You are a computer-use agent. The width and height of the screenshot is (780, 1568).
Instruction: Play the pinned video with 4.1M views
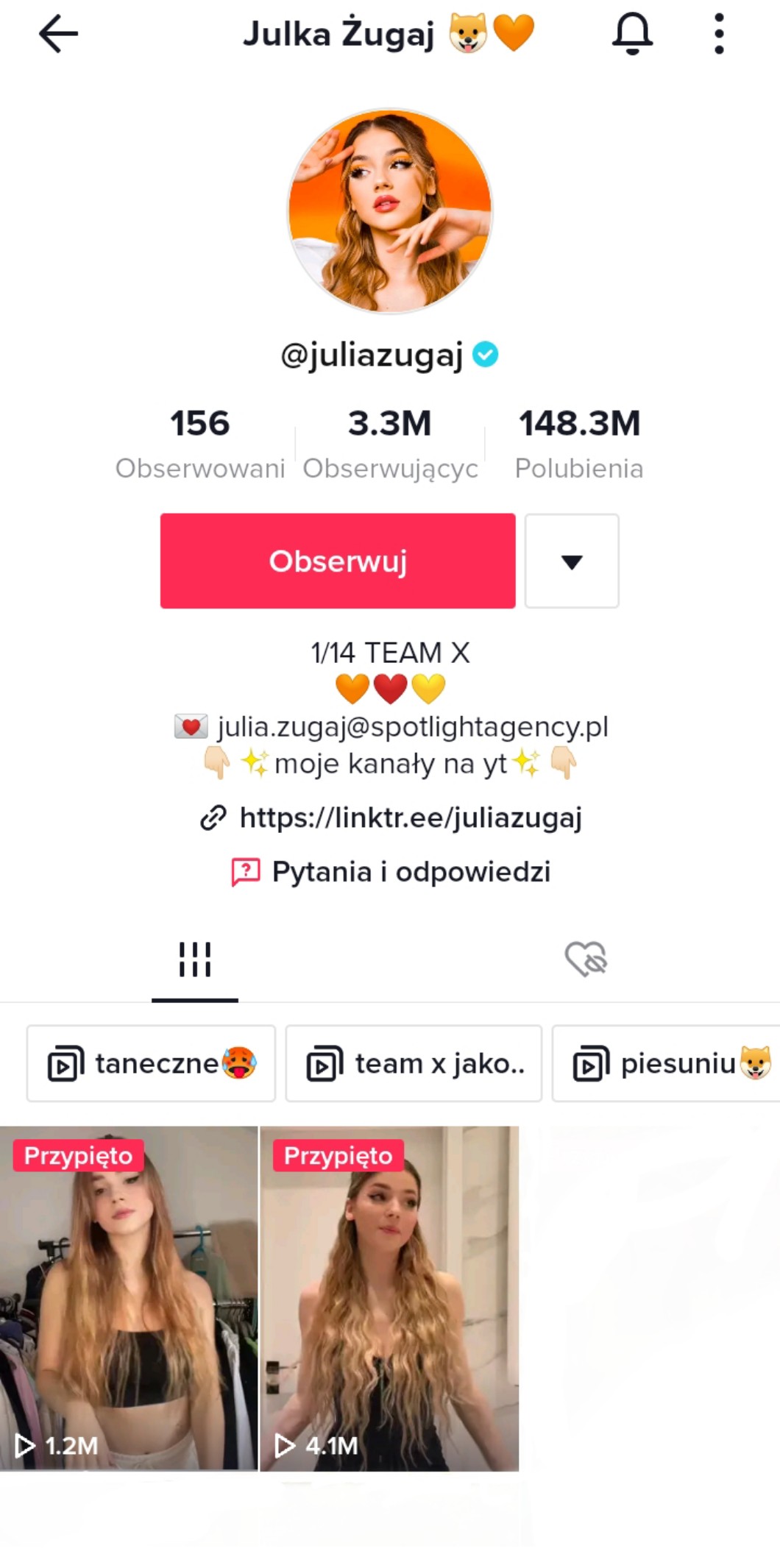pos(389,1298)
